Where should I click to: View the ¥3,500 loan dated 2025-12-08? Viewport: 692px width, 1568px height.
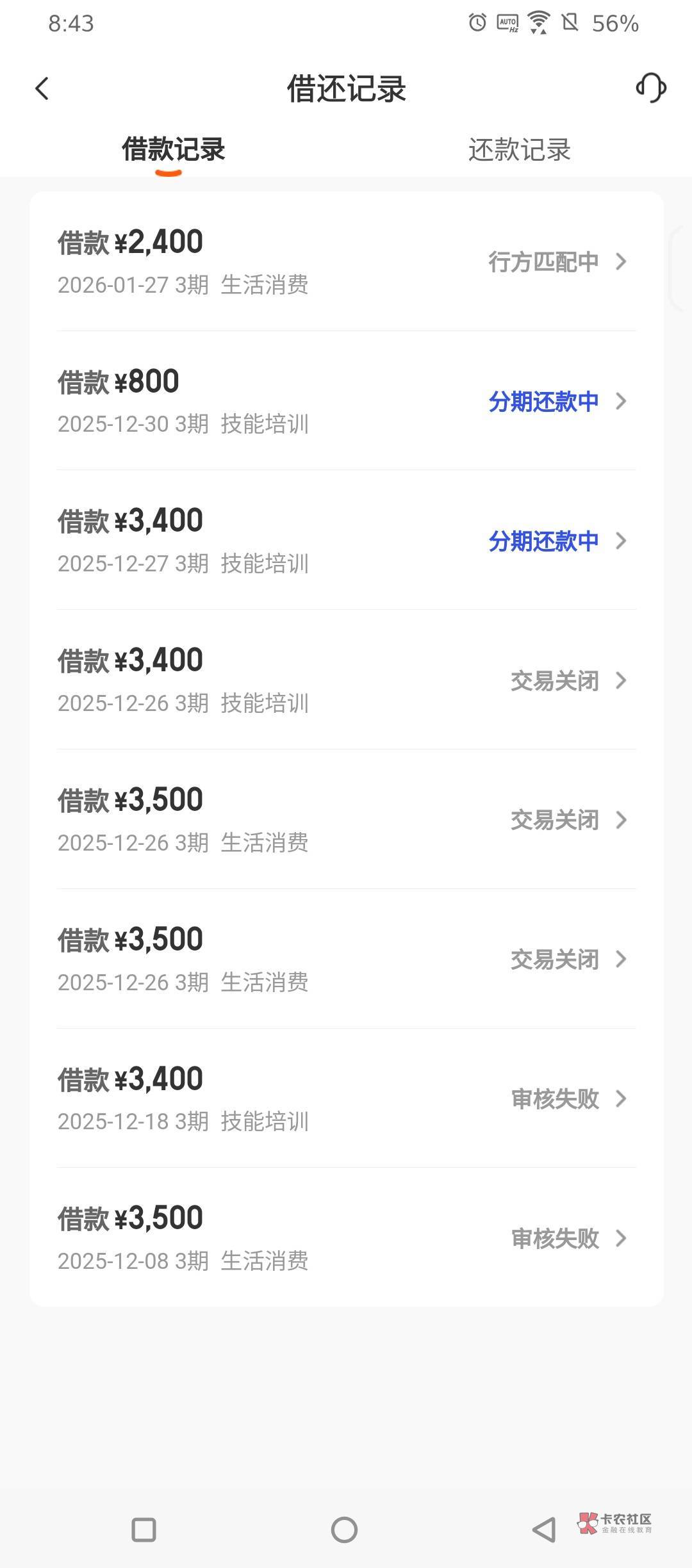click(346, 1238)
